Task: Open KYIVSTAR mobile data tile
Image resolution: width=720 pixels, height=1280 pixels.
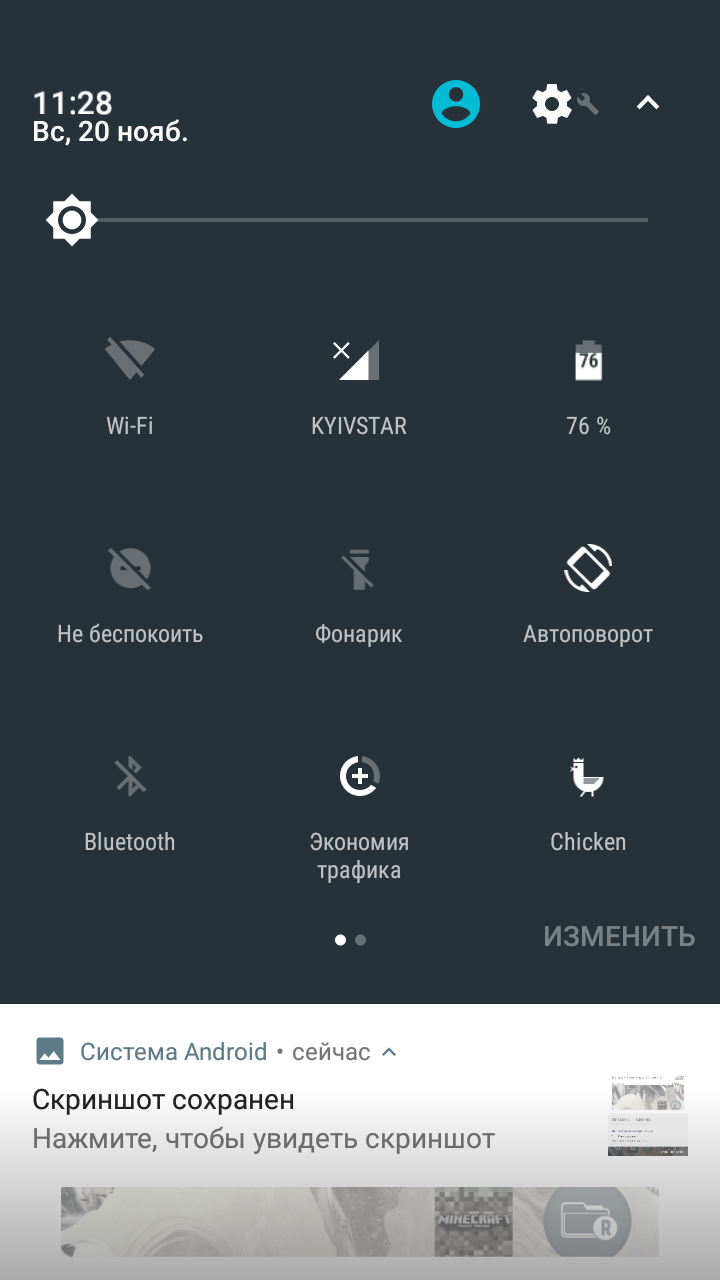Action: [359, 360]
